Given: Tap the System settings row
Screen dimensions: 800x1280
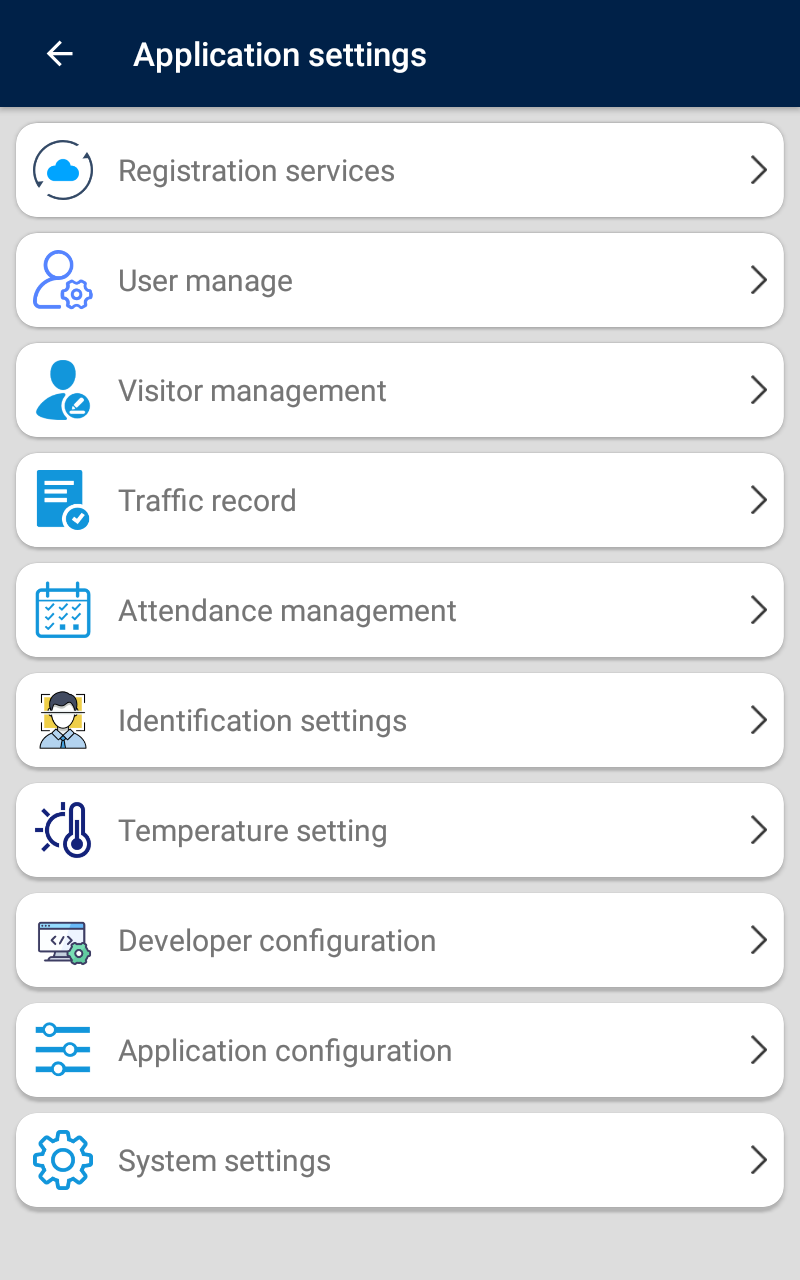Looking at the screenshot, I should pos(400,1160).
